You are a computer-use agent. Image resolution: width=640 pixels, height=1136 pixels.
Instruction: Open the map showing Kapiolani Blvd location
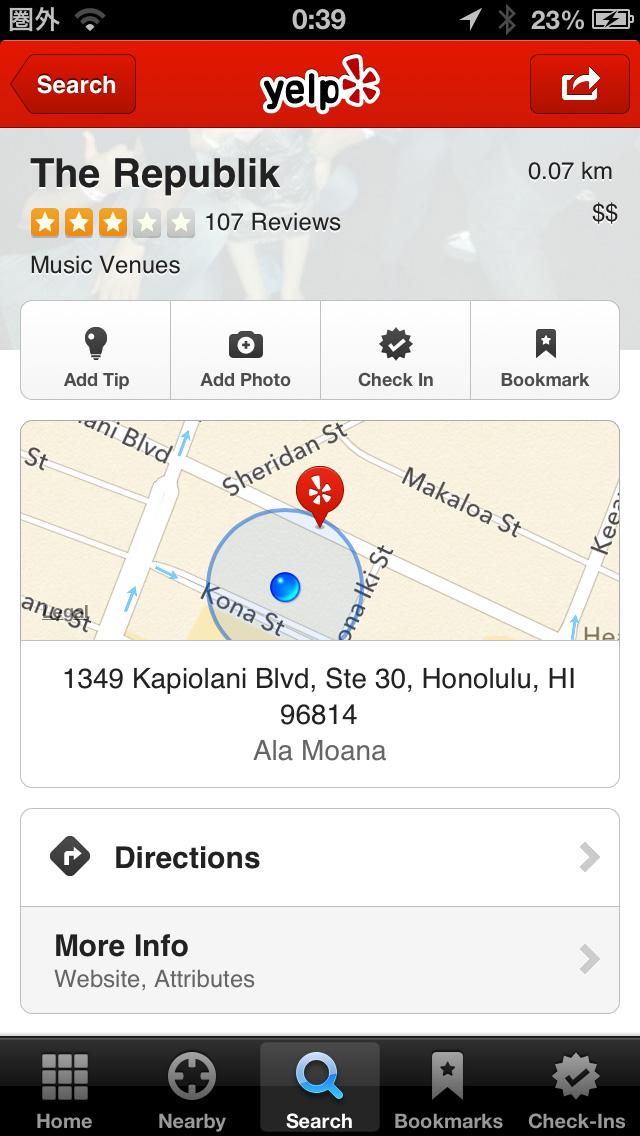320,530
